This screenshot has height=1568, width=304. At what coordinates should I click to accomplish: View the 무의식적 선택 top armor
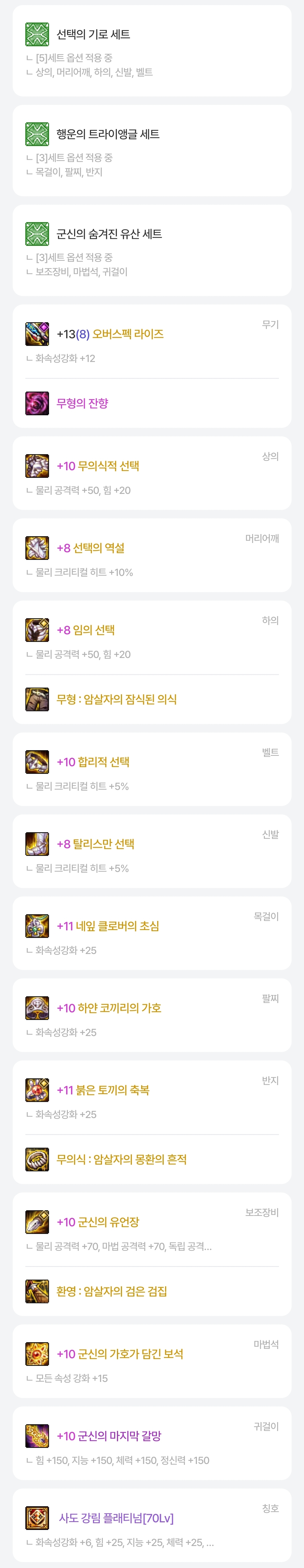coord(98,466)
